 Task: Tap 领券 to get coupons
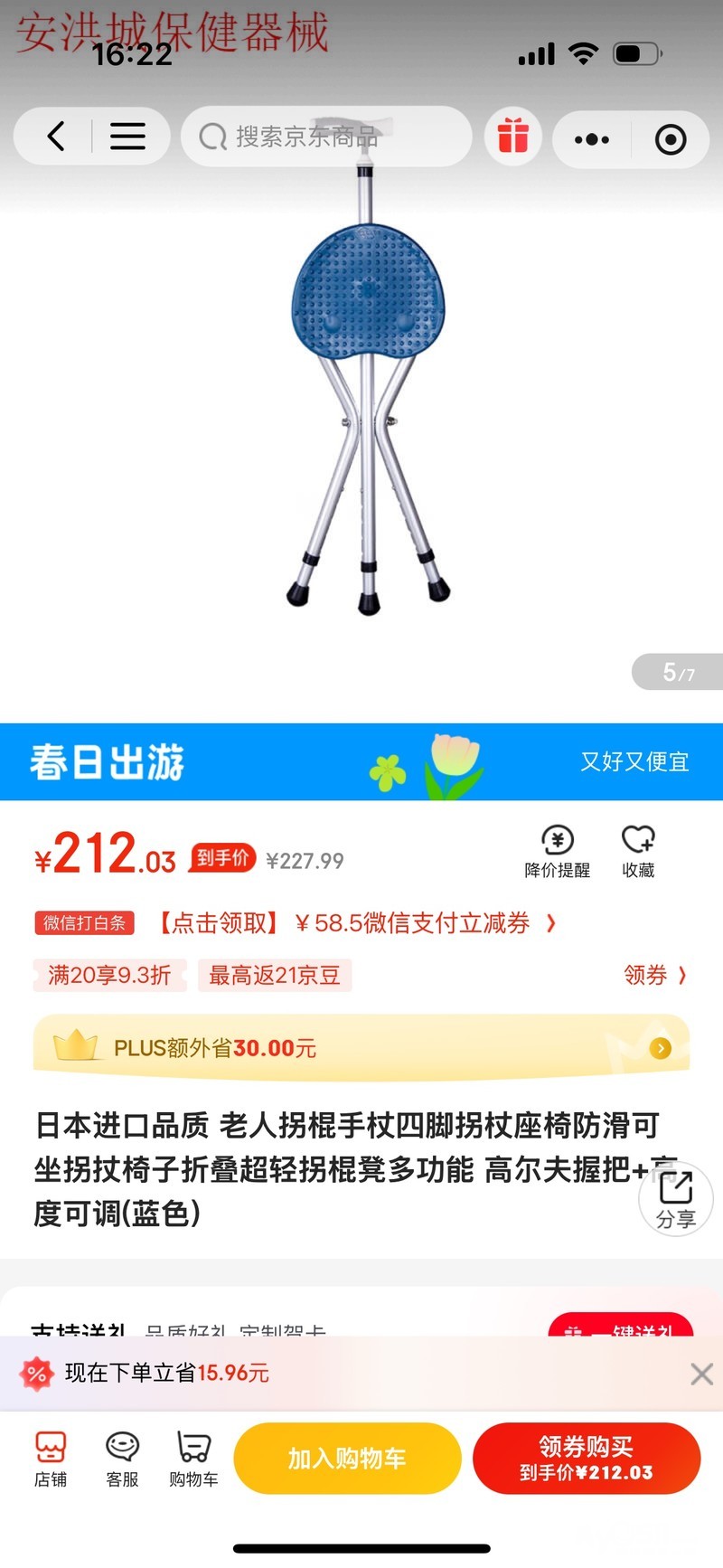pos(654,975)
